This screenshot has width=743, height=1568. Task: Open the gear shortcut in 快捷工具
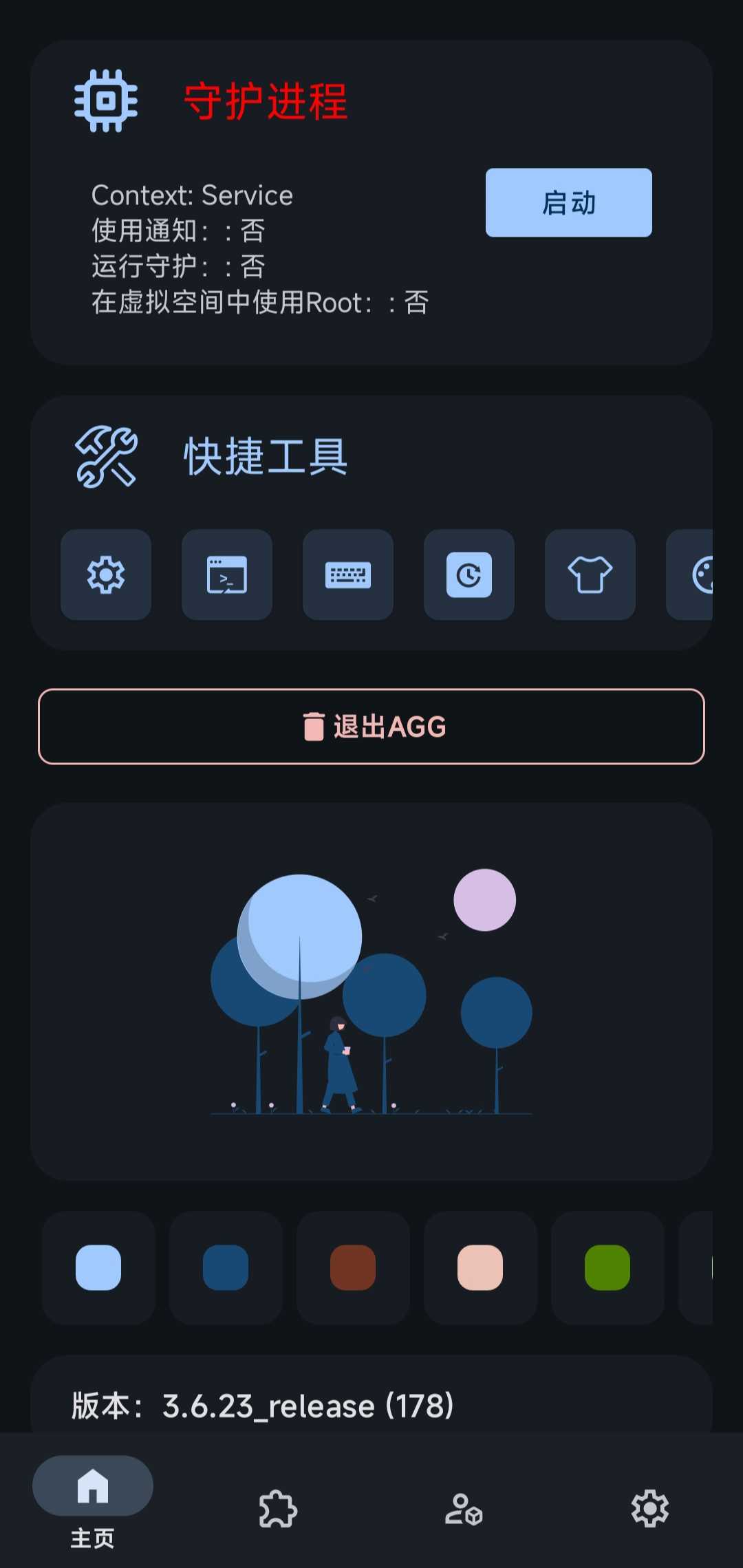[106, 574]
